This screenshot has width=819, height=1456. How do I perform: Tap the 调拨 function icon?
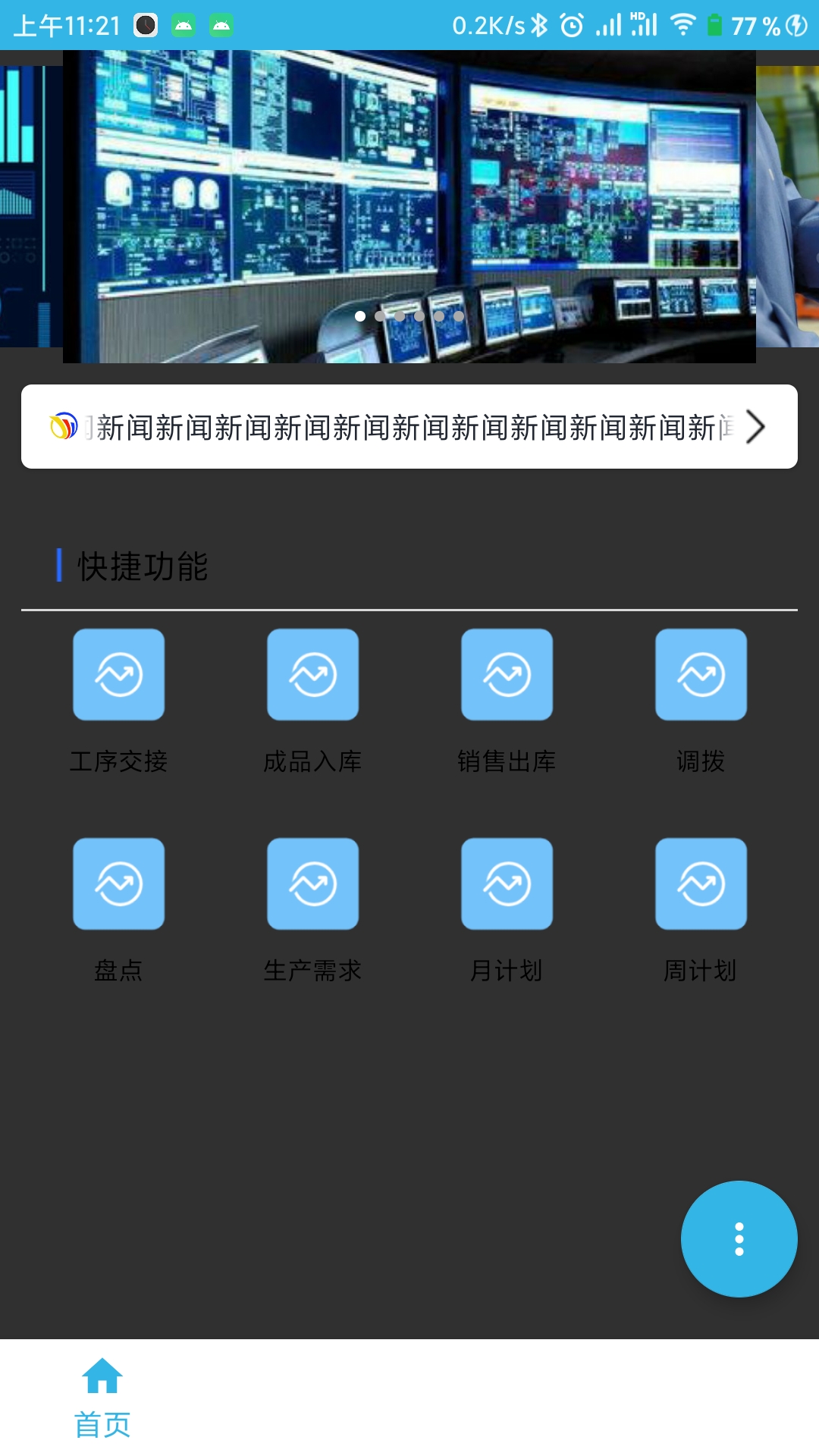point(701,675)
